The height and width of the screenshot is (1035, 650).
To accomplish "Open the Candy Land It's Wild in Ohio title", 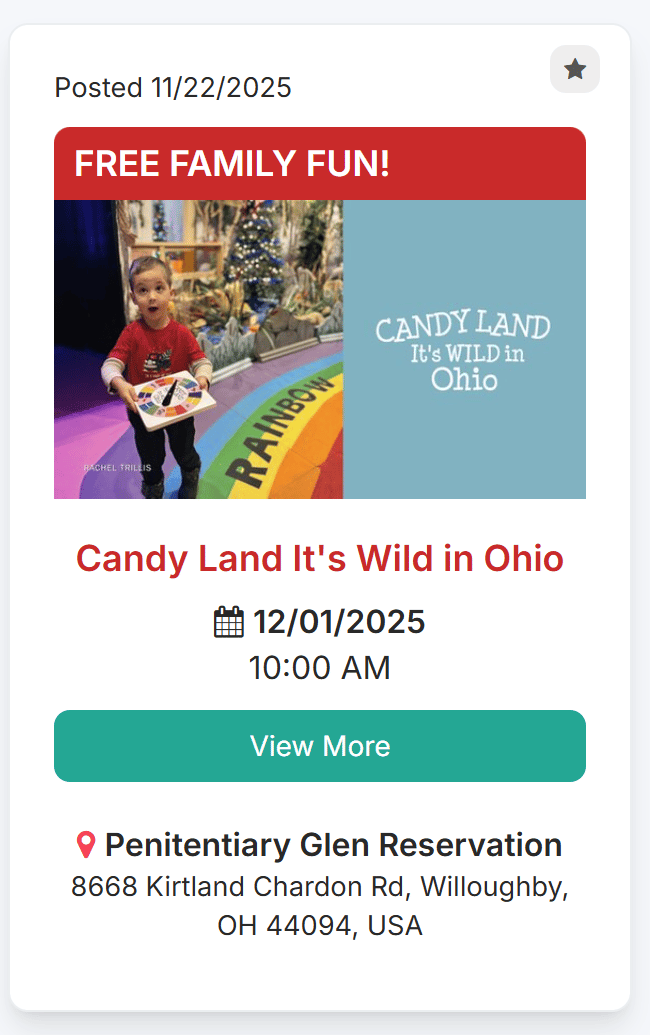I will tap(320, 558).
